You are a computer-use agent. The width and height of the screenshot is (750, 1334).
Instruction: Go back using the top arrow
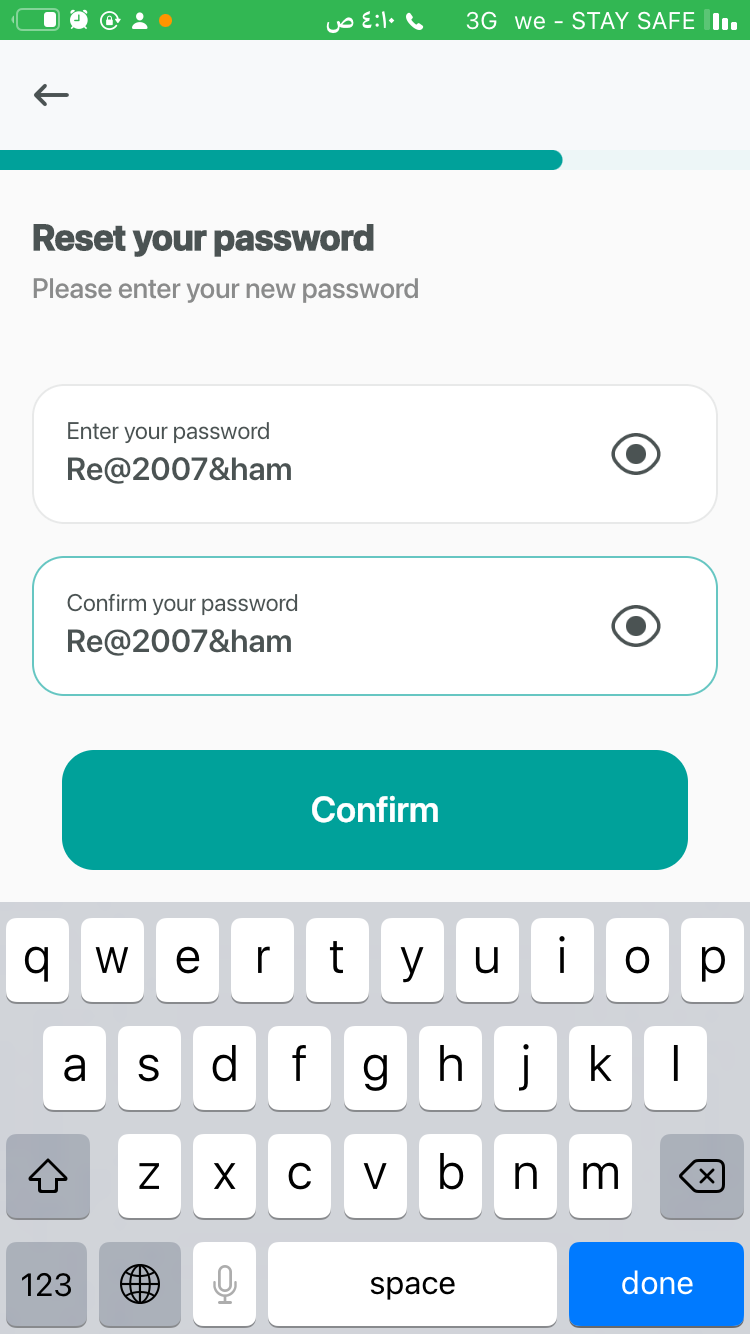coord(51,95)
